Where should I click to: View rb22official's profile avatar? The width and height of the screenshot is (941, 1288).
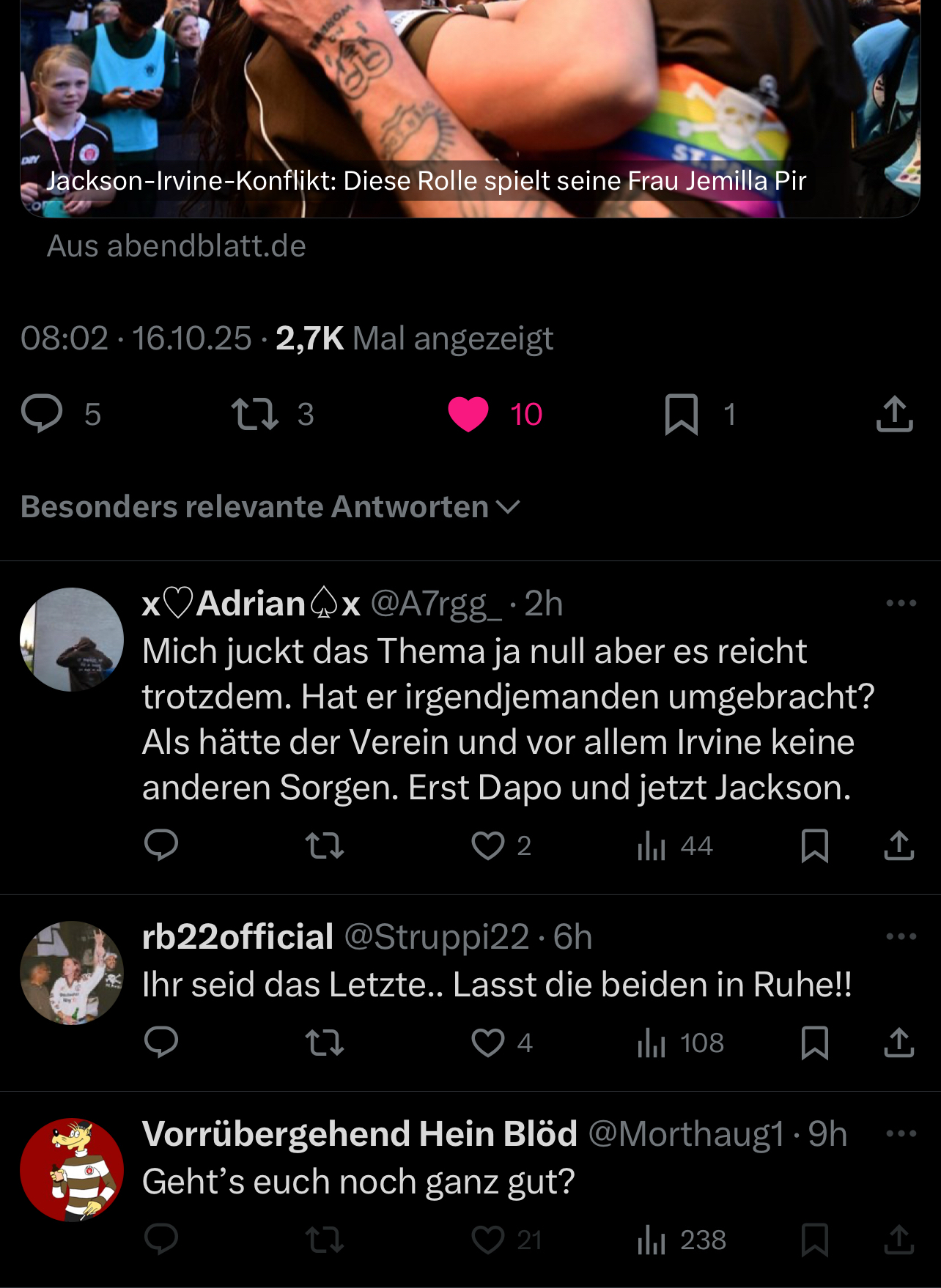[72, 973]
